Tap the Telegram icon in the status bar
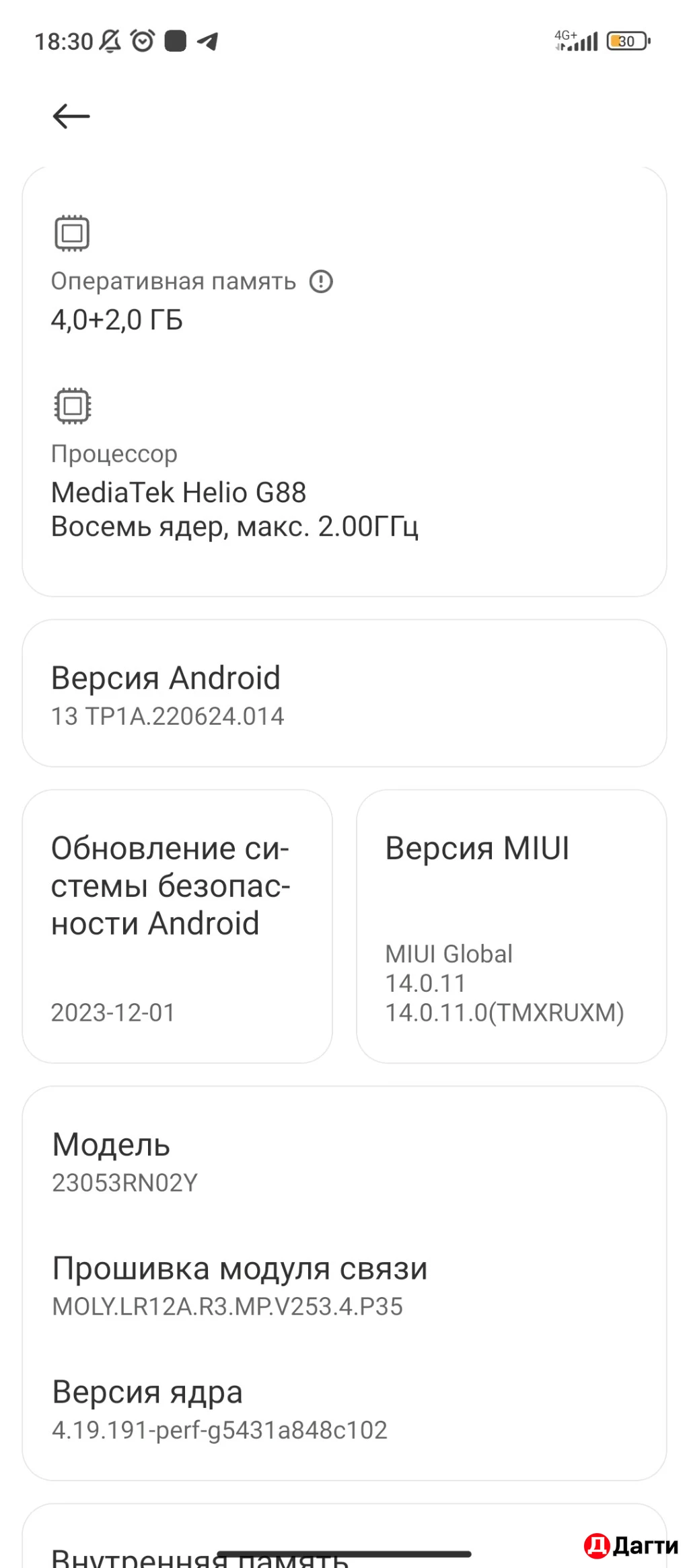 click(207, 42)
